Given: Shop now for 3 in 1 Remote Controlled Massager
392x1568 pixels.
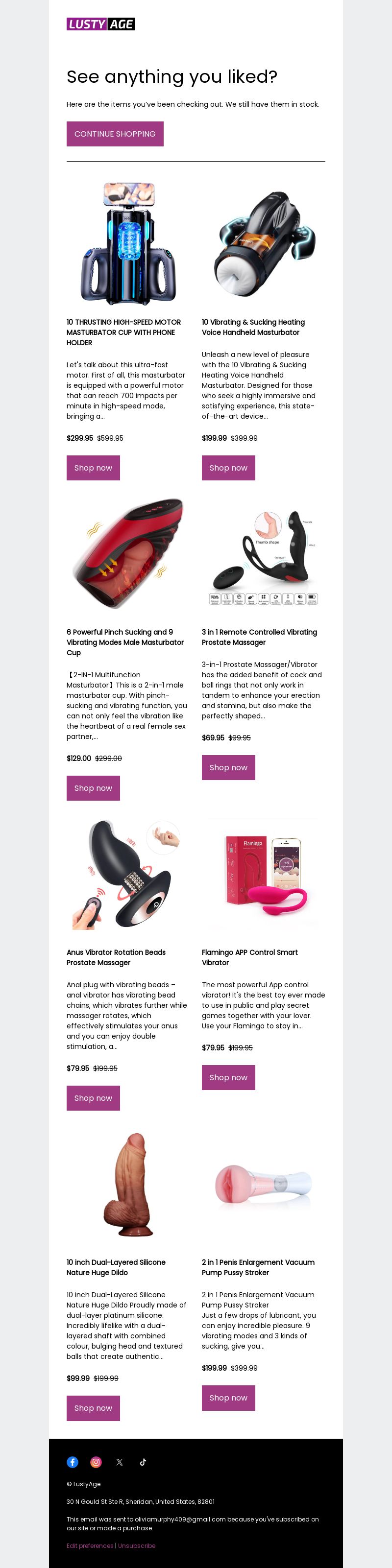Looking at the screenshot, I should (x=228, y=767).
